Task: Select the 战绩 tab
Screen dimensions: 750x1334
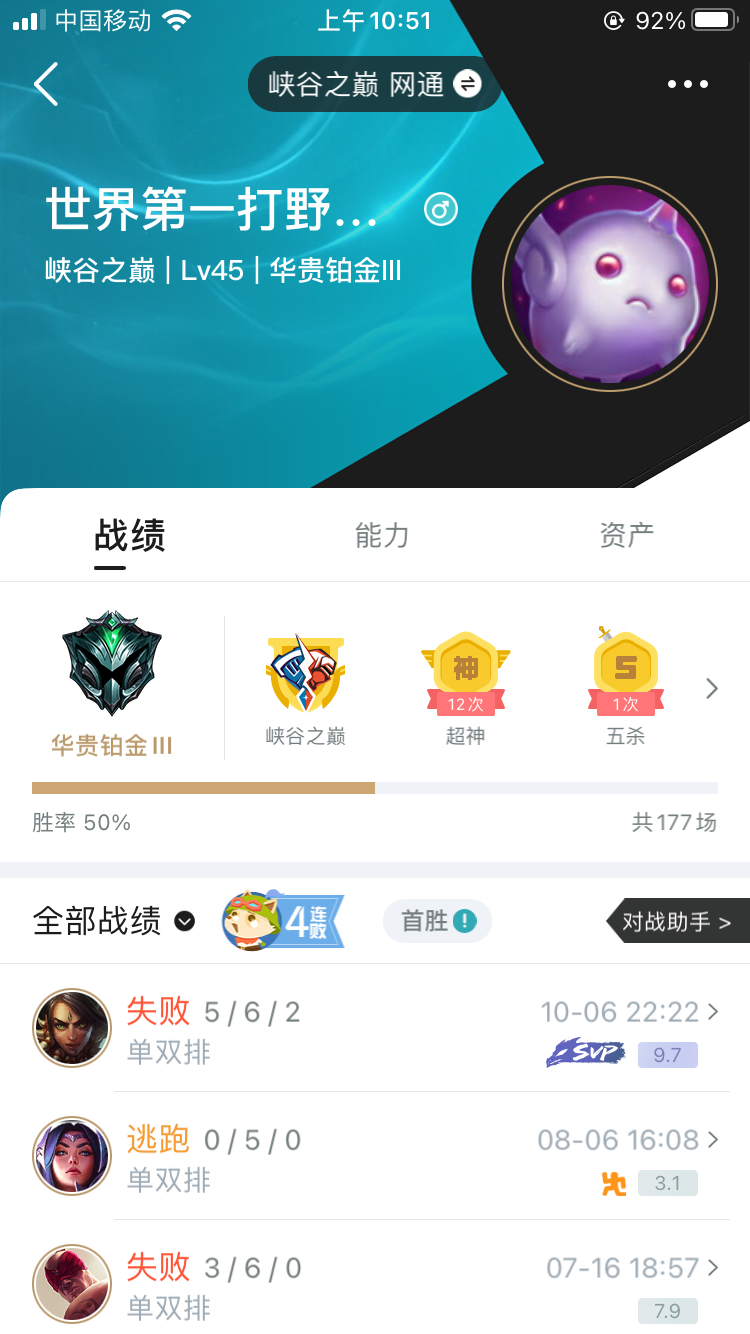Action: 129,536
